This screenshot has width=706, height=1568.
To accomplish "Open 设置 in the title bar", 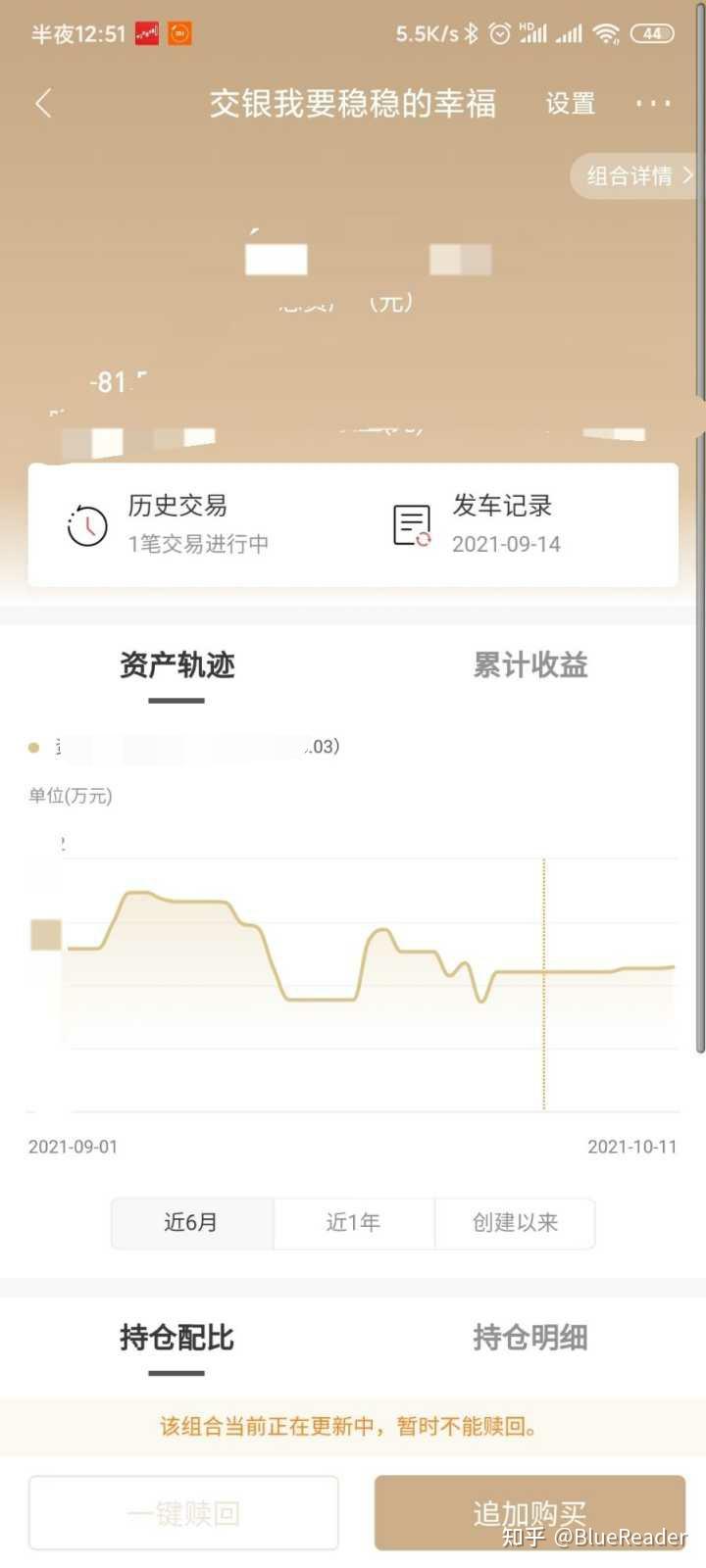I will tap(569, 103).
